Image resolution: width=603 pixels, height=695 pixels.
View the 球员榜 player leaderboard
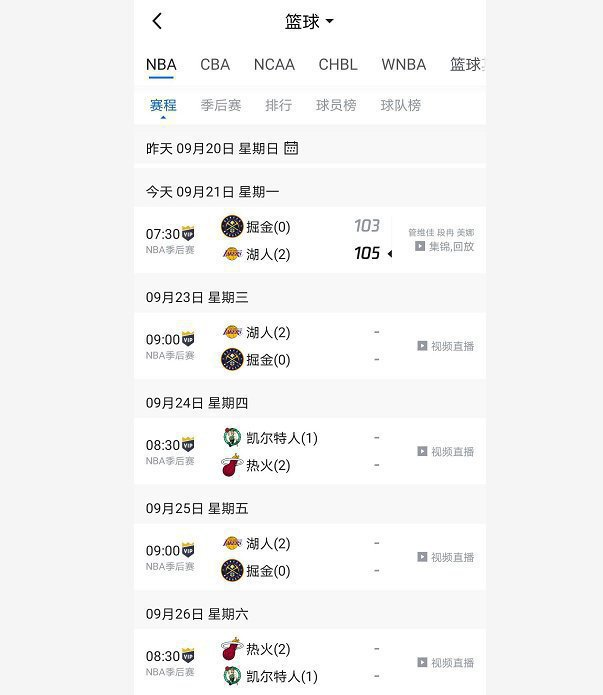[x=336, y=105]
